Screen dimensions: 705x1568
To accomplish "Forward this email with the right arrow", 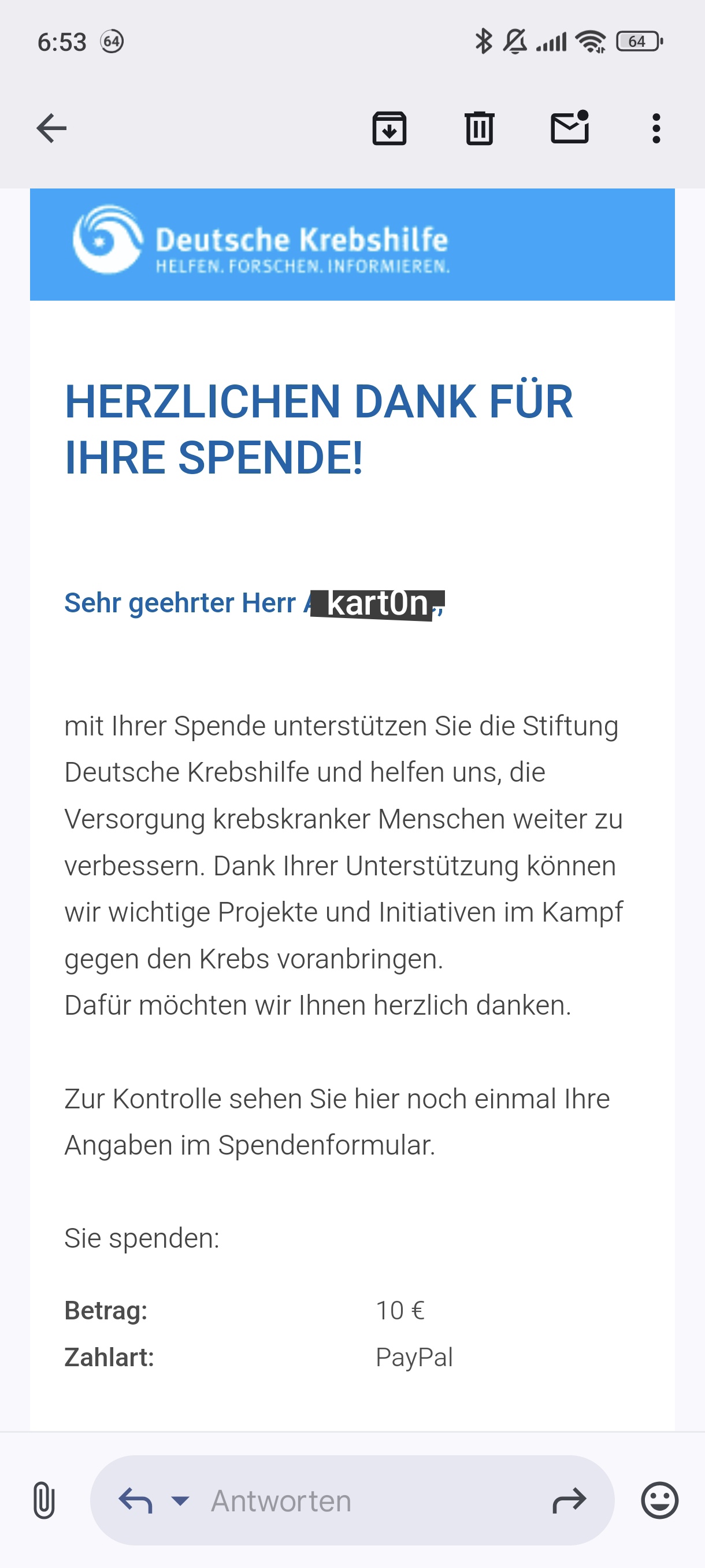I will pyautogui.click(x=569, y=1500).
